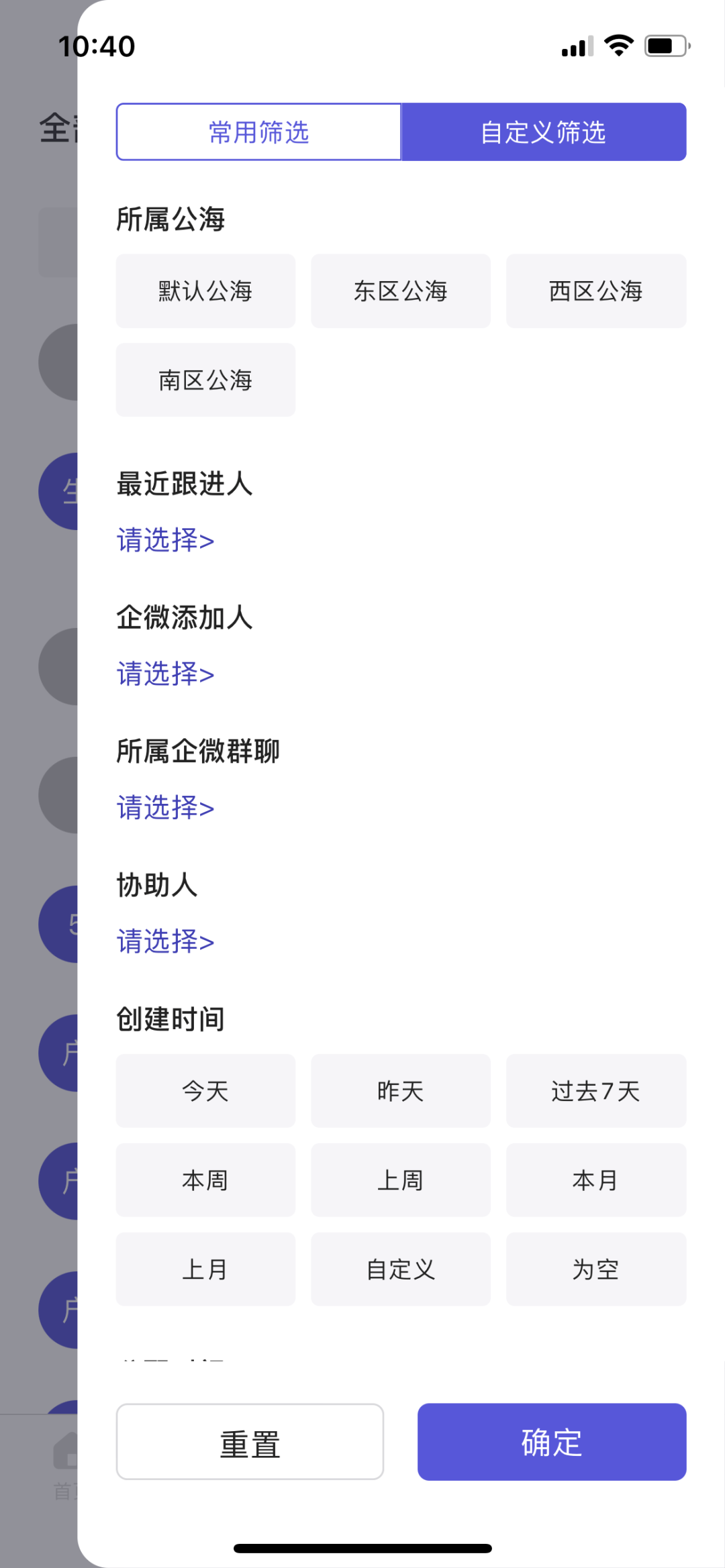Image resolution: width=725 pixels, height=1568 pixels.
Task: Select 本周 time range
Action: tap(205, 1180)
